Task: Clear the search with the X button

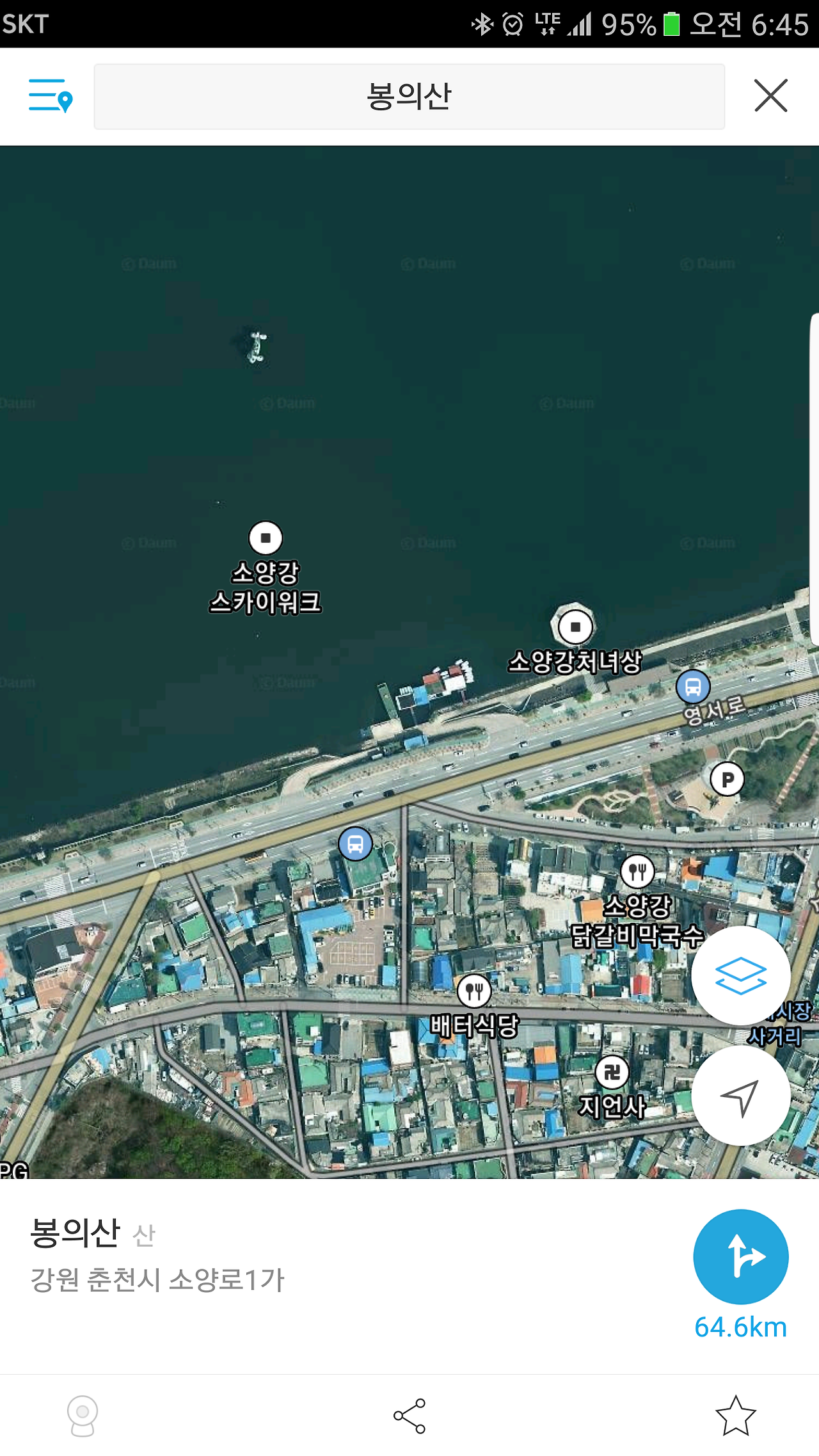Action: click(x=770, y=96)
